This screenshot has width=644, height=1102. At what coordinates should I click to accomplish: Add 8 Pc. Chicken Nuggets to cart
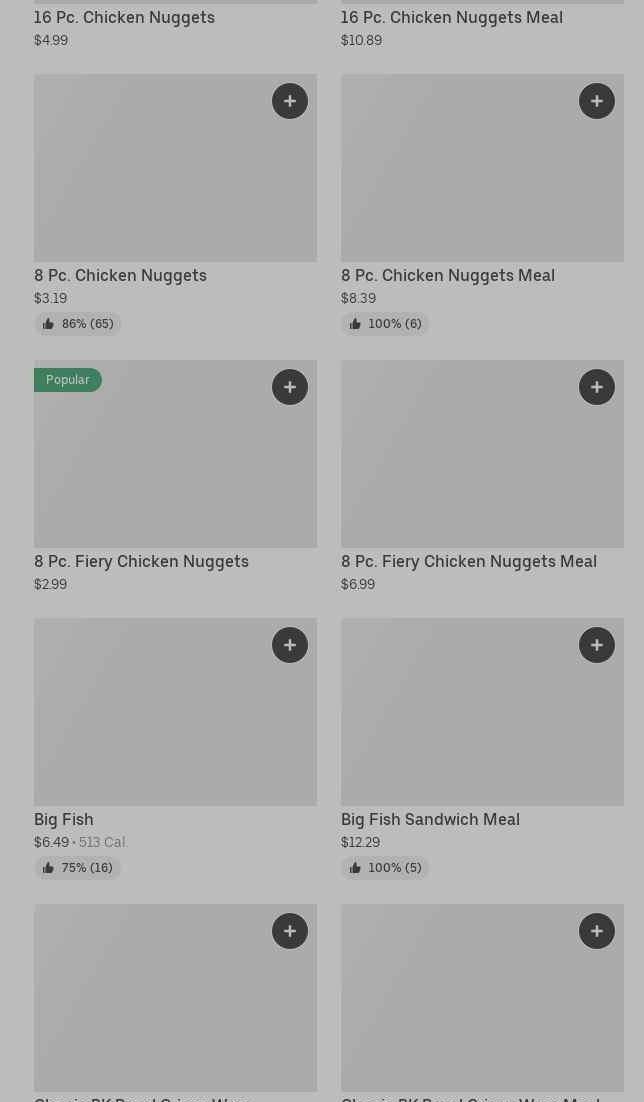[290, 101]
